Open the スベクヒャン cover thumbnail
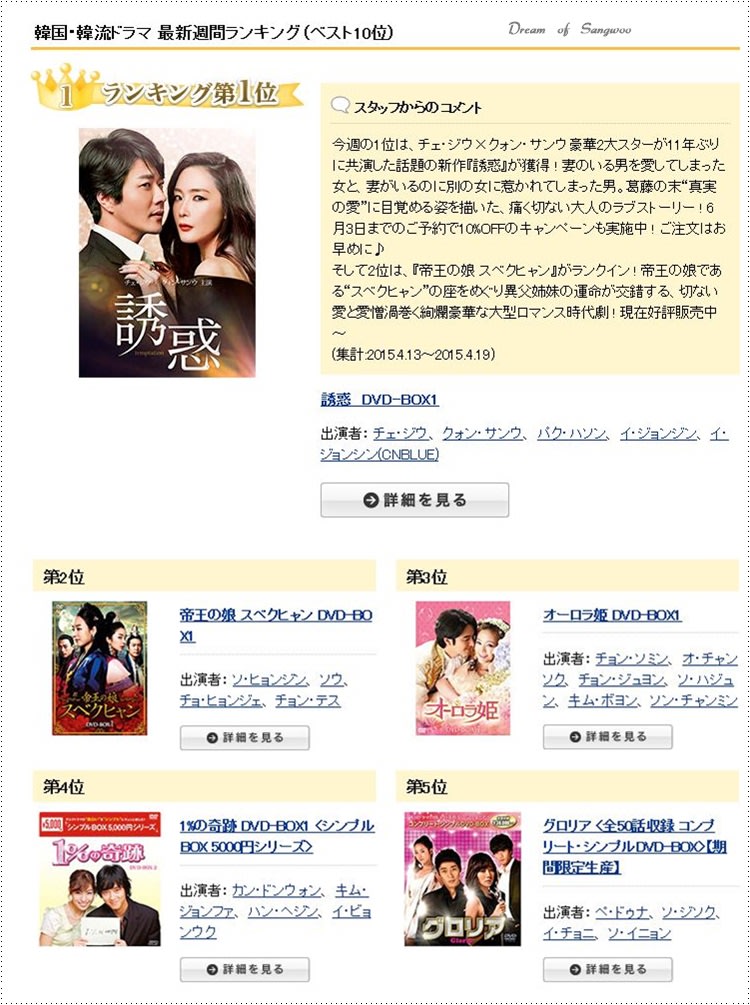750x1005 pixels. coord(100,668)
